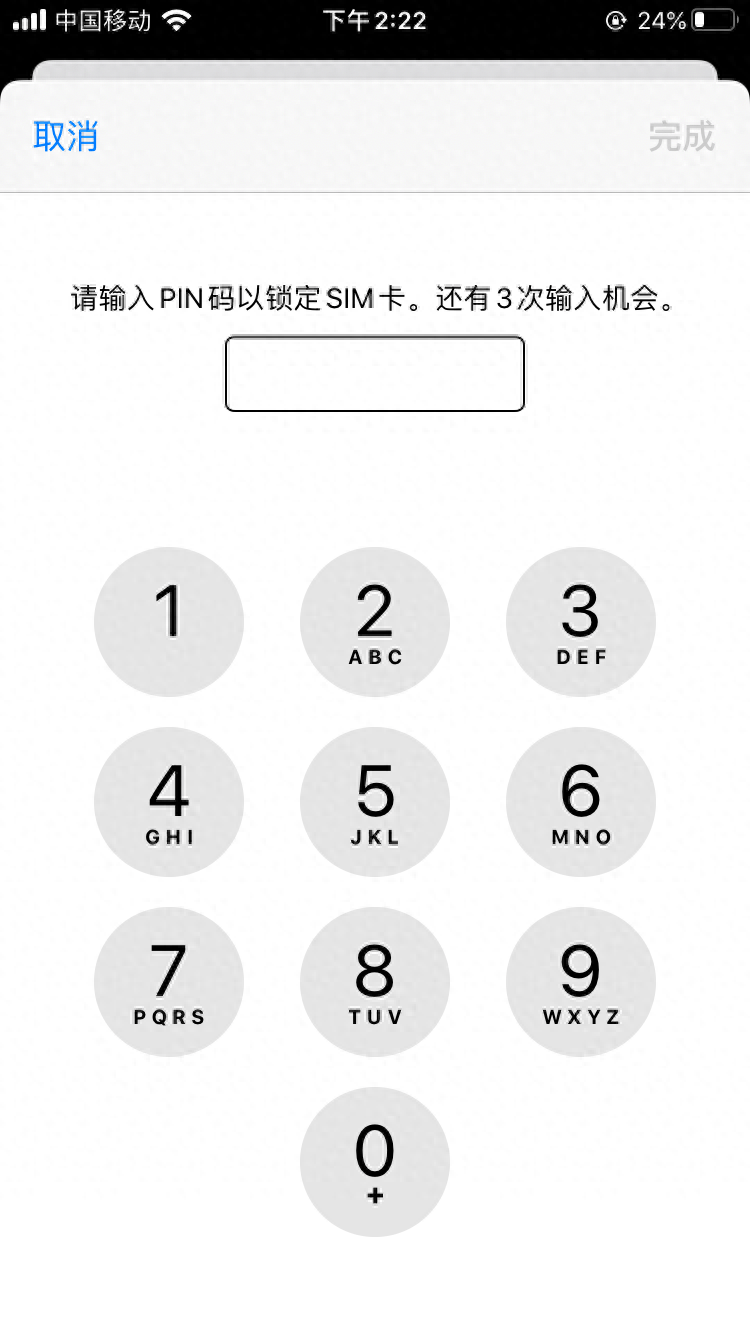This screenshot has height=1334, width=750.
Task: Focus the PIN code entry box
Action: pos(375,374)
